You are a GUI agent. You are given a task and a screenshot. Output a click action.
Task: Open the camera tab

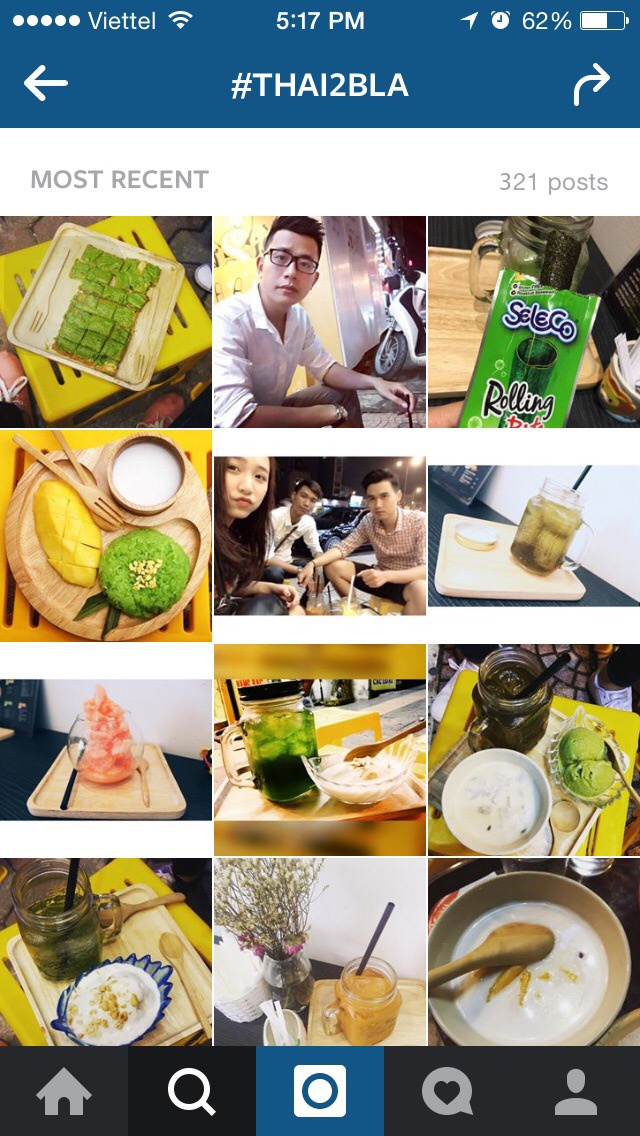pyautogui.click(x=320, y=1091)
